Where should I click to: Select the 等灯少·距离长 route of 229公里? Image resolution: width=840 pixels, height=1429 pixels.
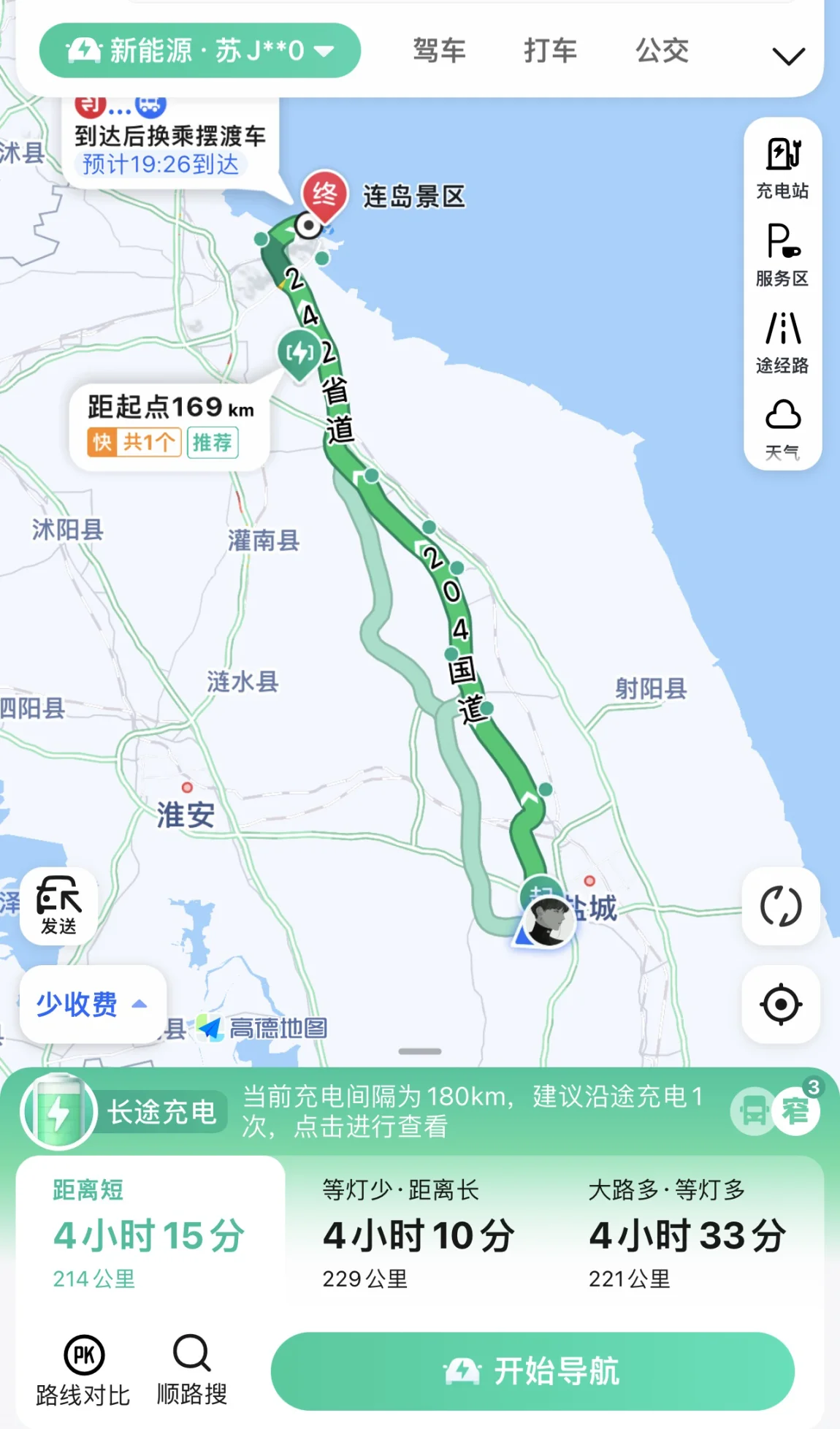tap(420, 1233)
